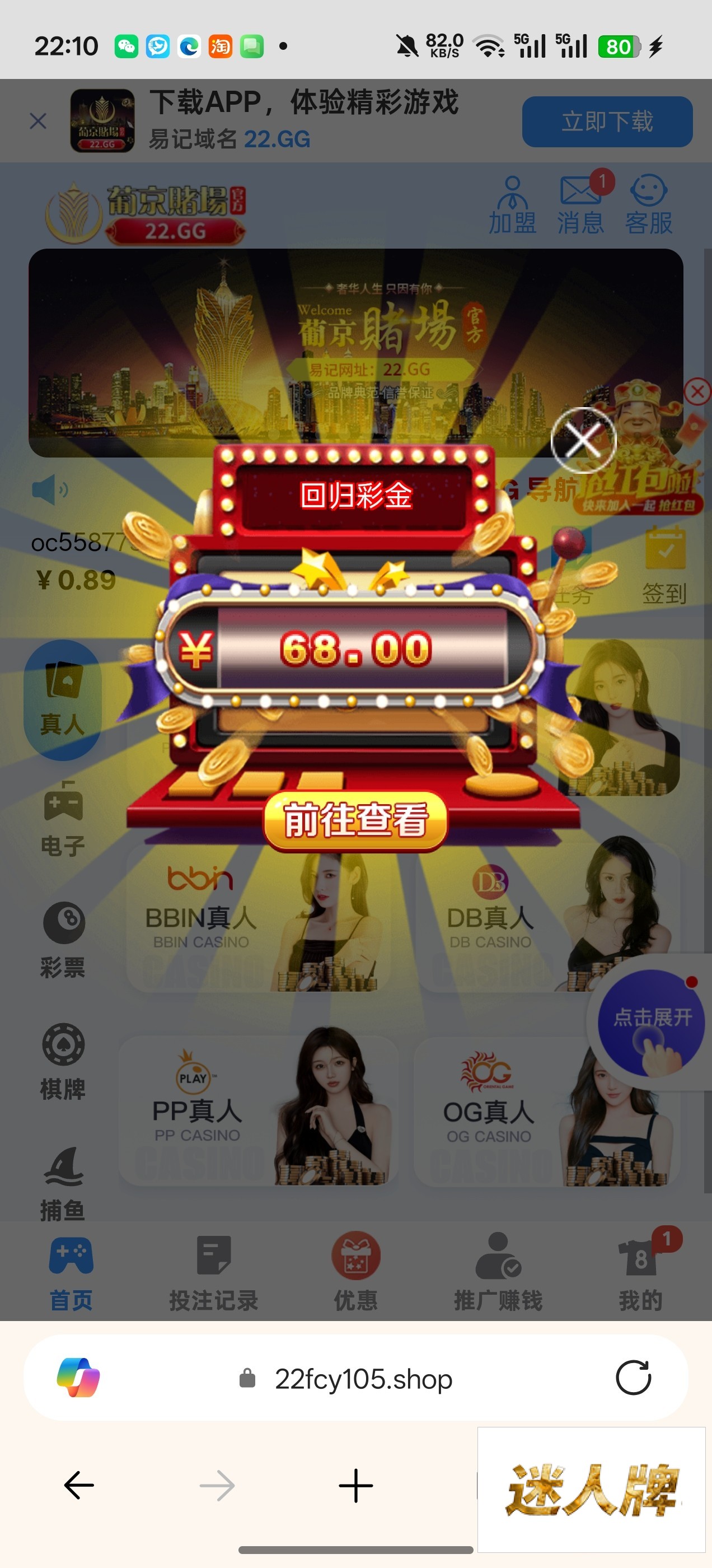
Task: Close the floating red envelope ad
Action: click(697, 391)
